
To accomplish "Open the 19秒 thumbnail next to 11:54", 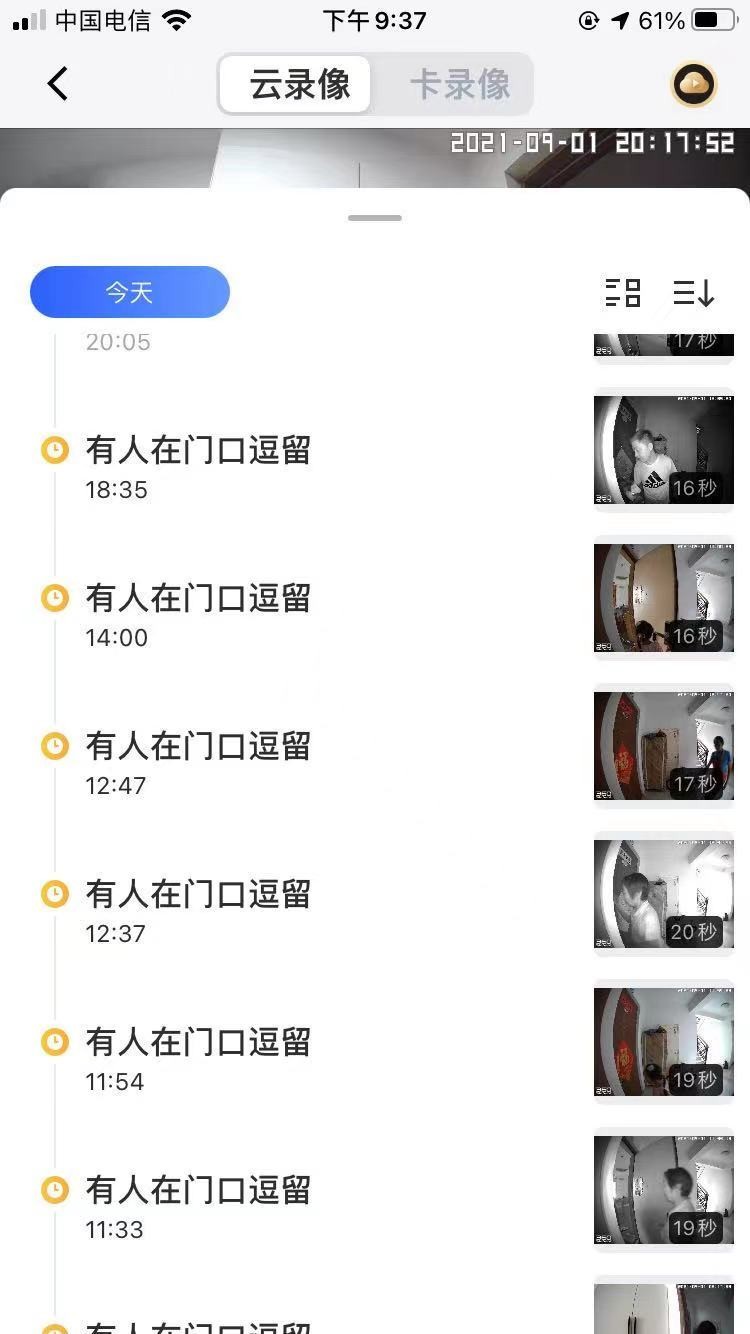I will (663, 1041).
